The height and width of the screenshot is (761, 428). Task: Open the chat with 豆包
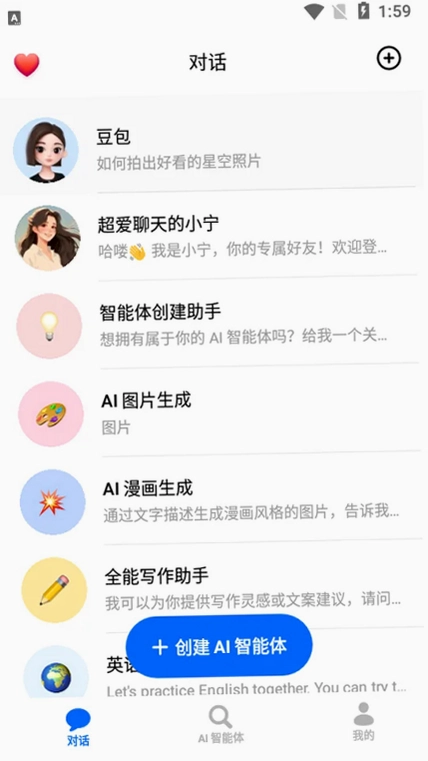pos(214,150)
